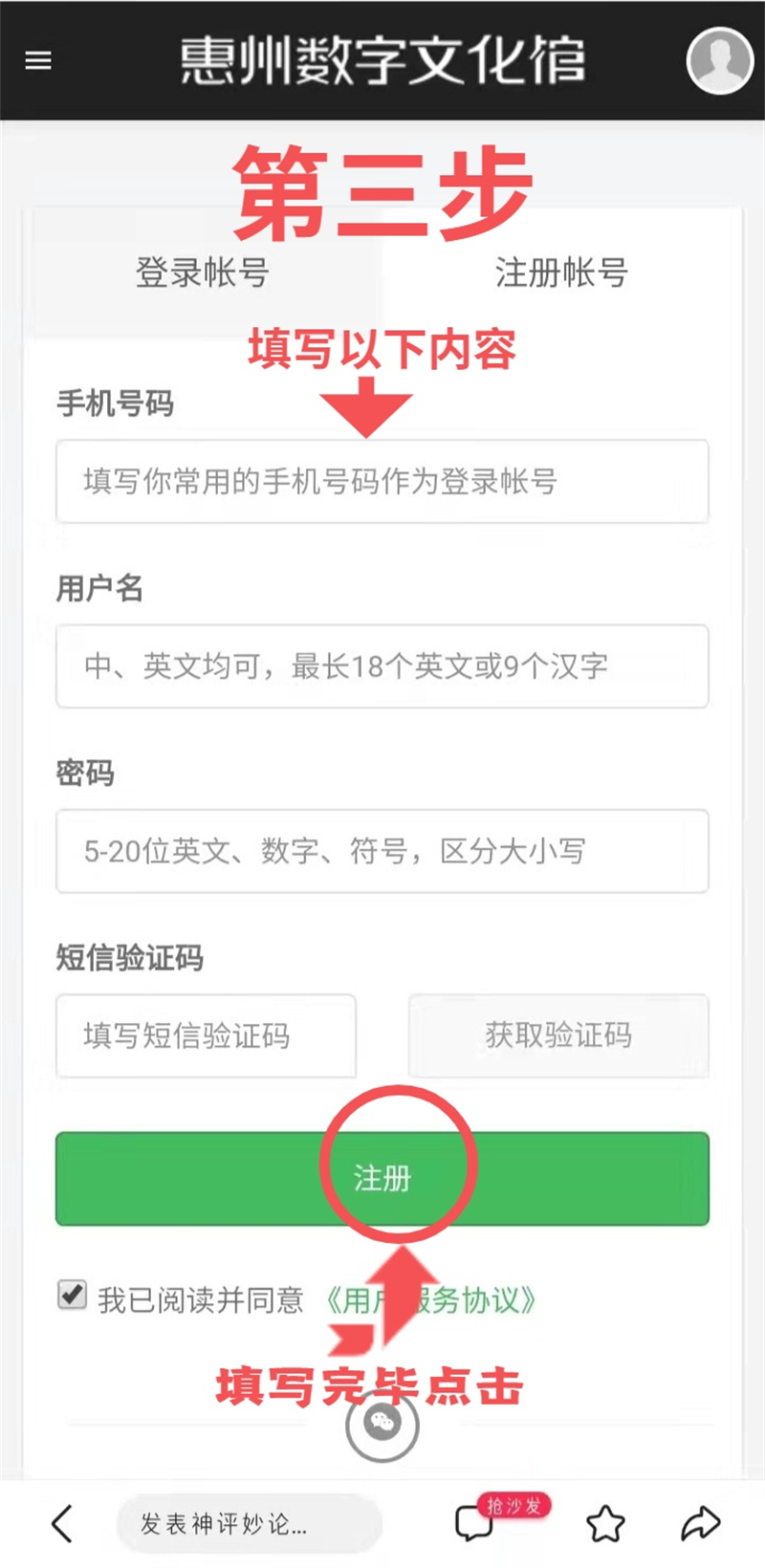The height and width of the screenshot is (1568, 765).
Task: View comments via the speech bubble icon
Action: point(475,1523)
